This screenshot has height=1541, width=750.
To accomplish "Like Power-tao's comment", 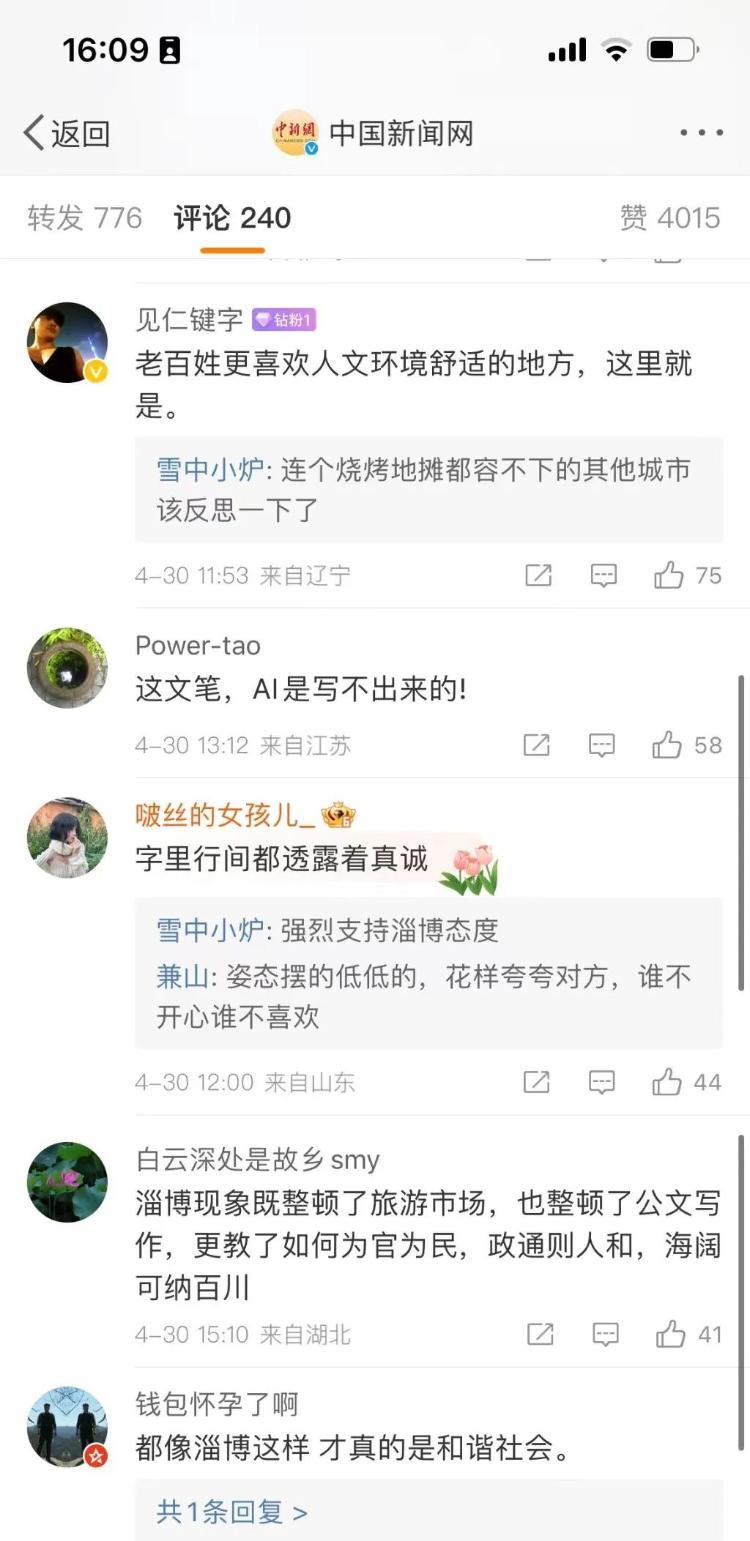I will (669, 745).
